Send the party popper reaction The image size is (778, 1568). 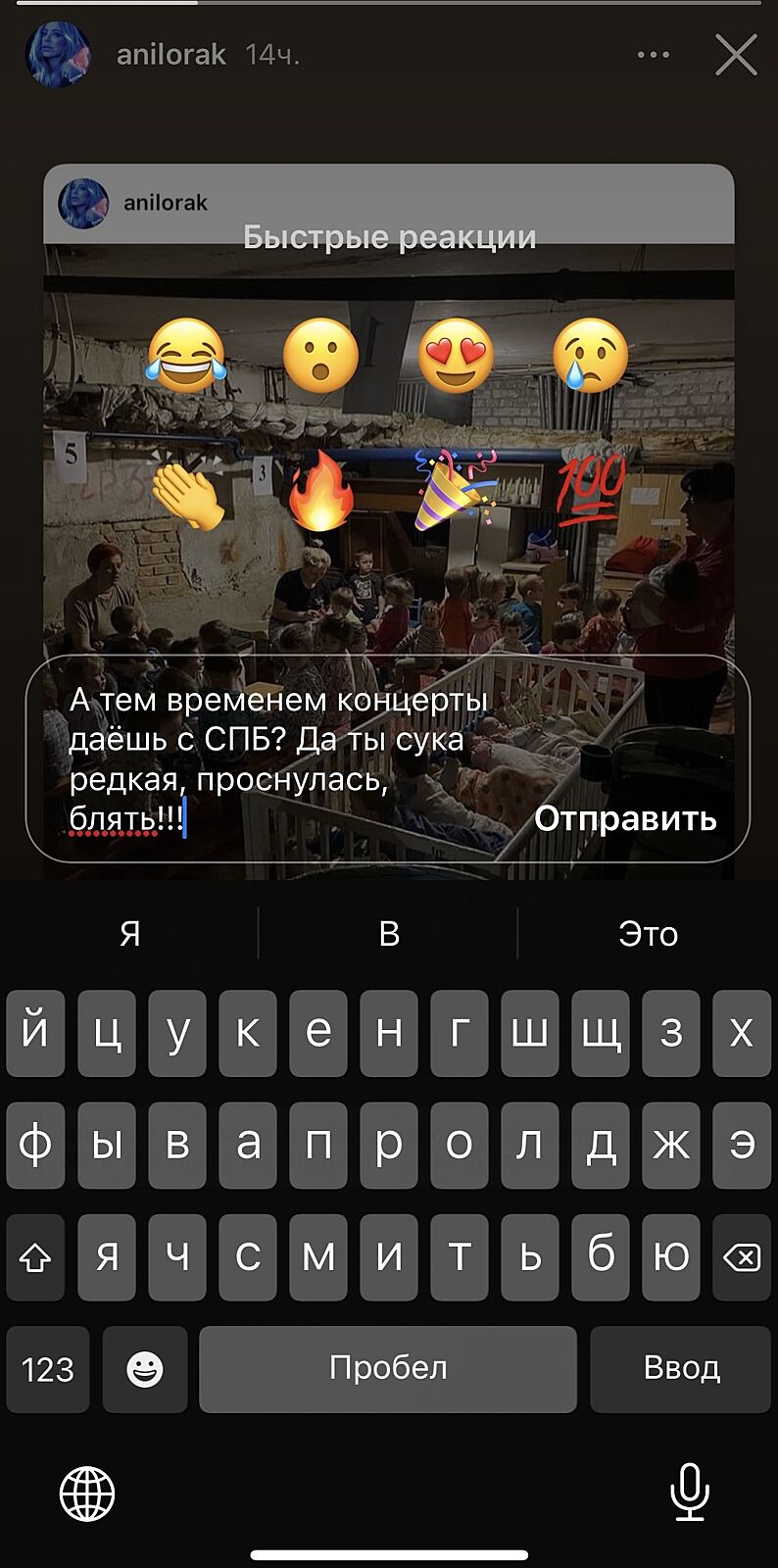pyautogui.click(x=456, y=492)
